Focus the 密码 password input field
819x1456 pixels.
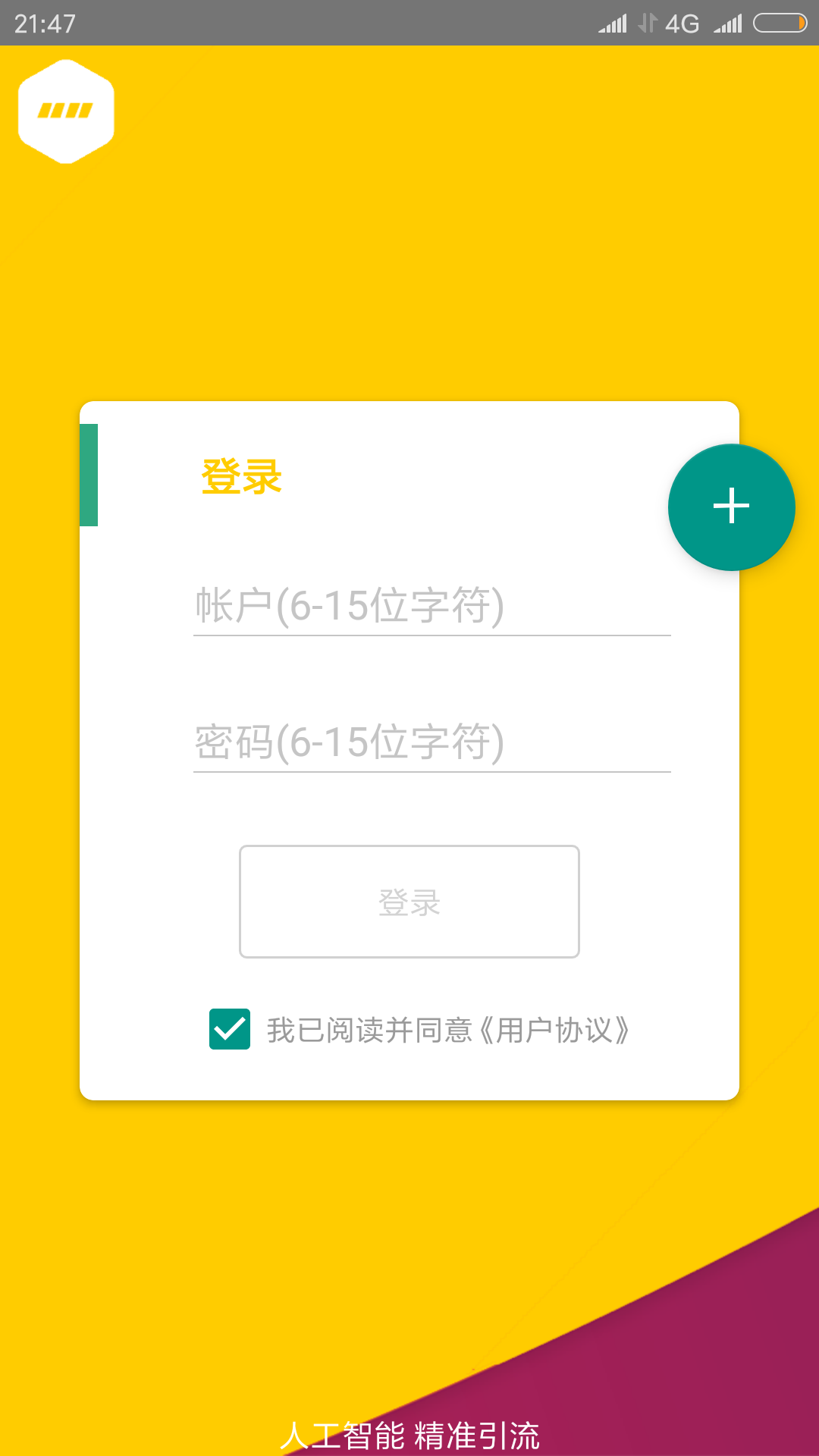click(x=432, y=743)
